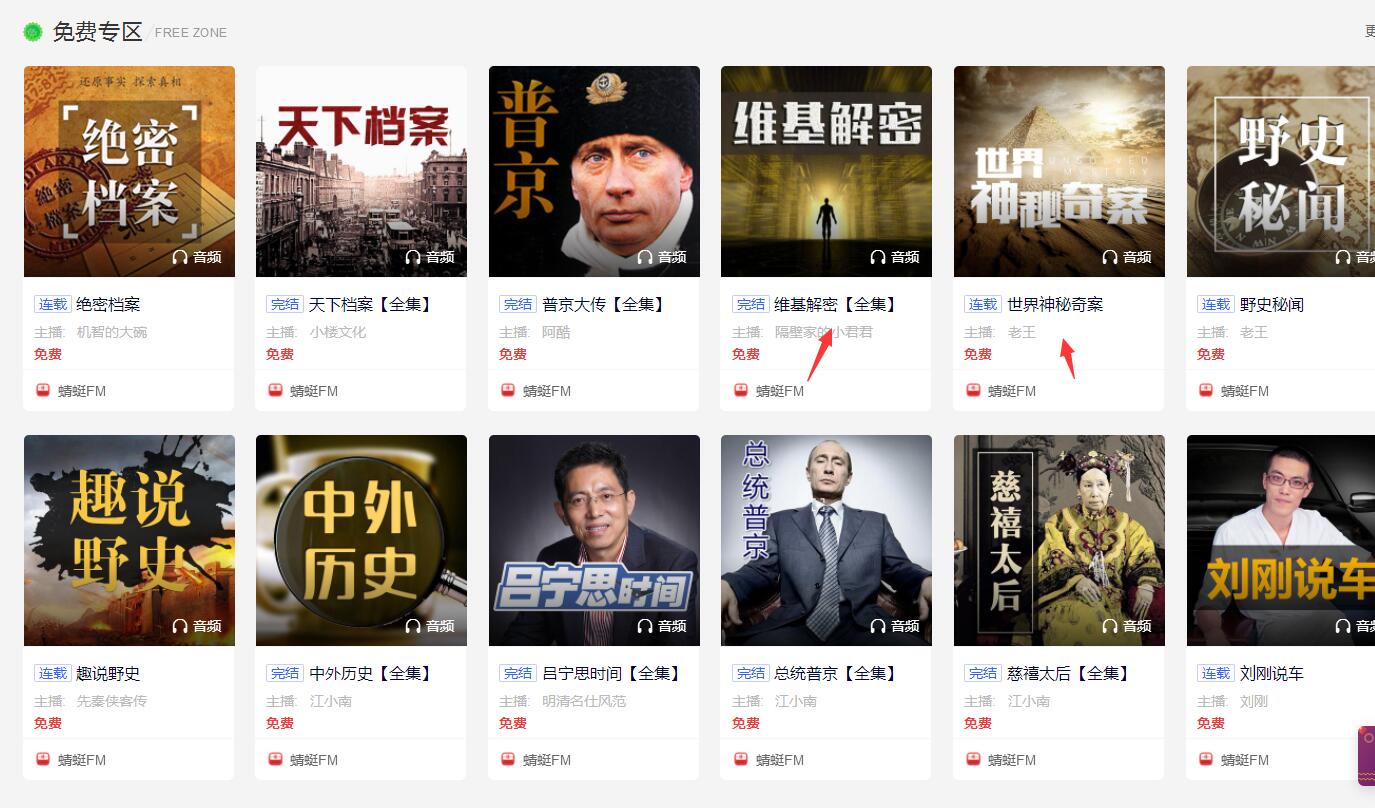Screen dimensions: 1375x808
Task: Tap the 世界神秘奇案 title link
Action: click(1054, 304)
